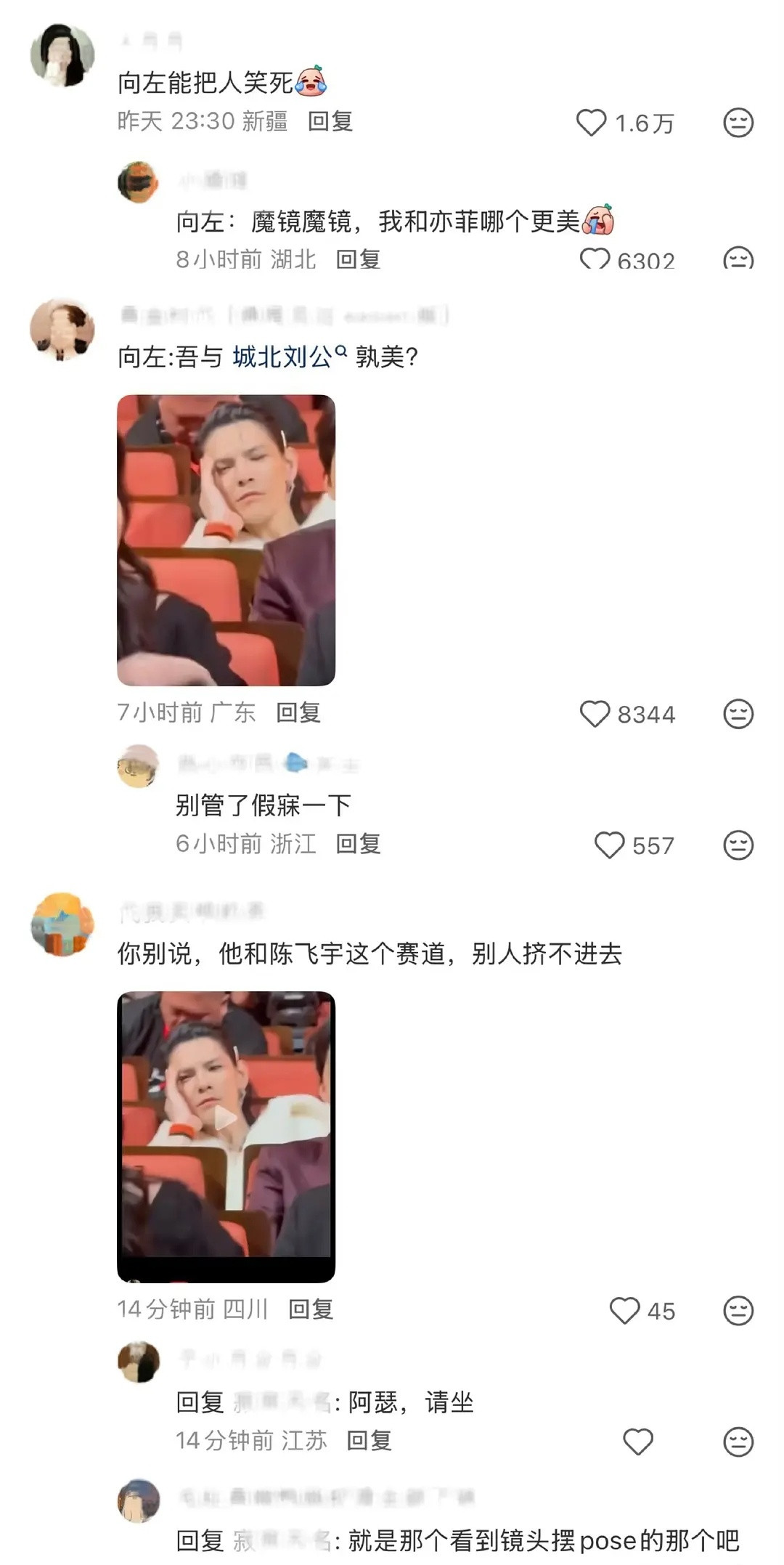Toggle the heart on the 8344-likes comment

pos(597,714)
